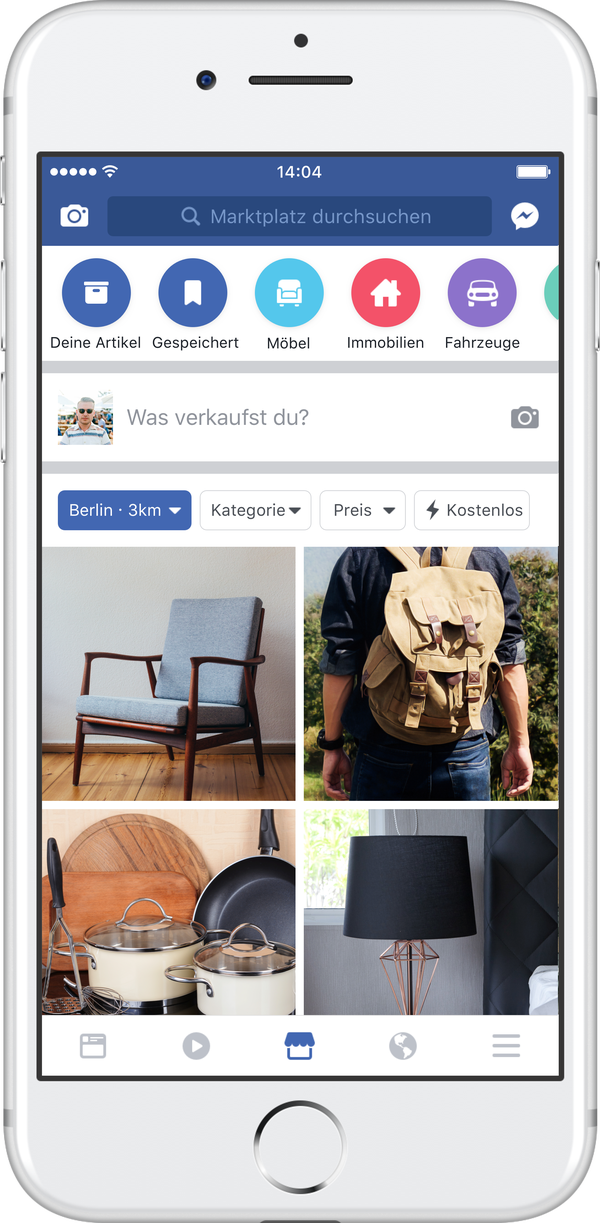Open Deine Artikel
The height and width of the screenshot is (1223, 600).
pyautogui.click(x=96, y=305)
